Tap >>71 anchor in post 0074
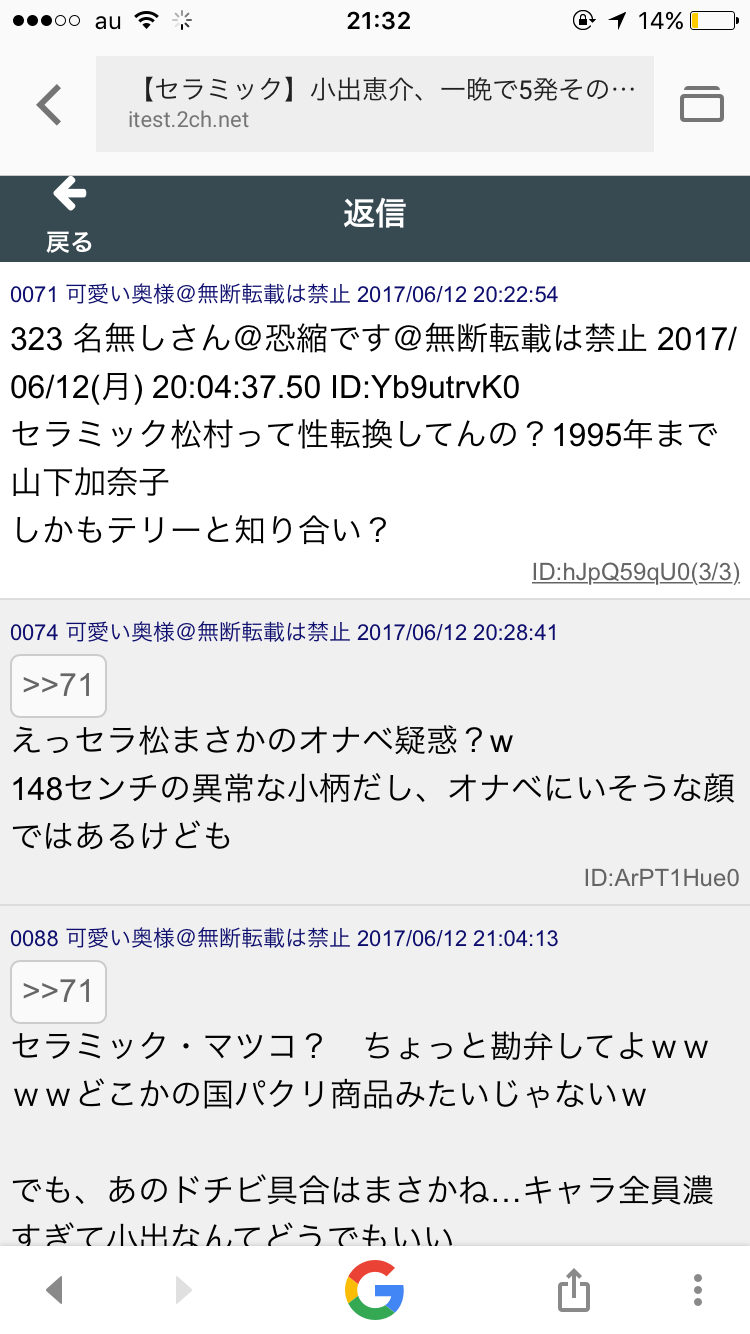Viewport: 750px width, 1334px height. tap(58, 686)
